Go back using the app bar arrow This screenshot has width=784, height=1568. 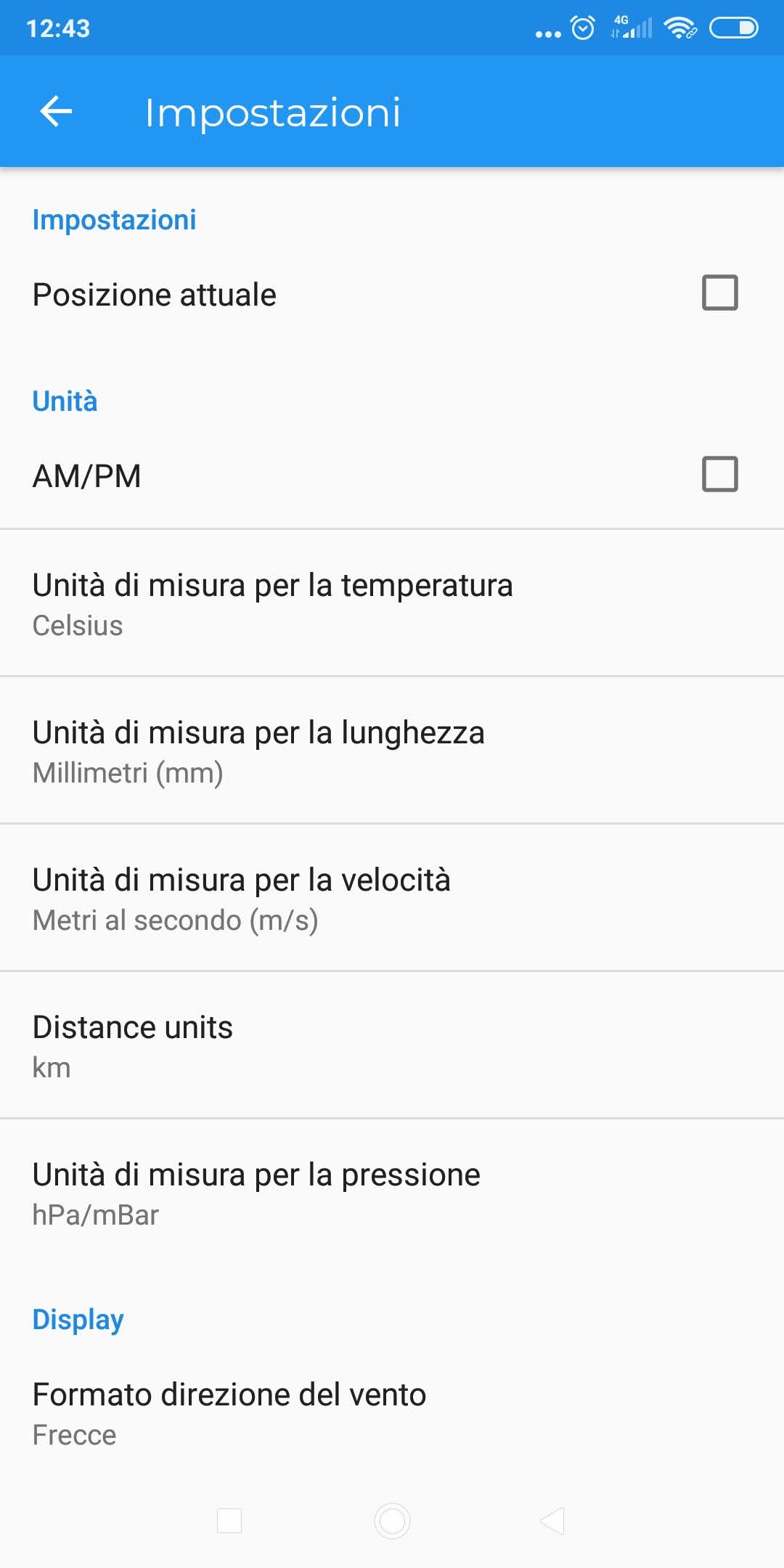[56, 112]
